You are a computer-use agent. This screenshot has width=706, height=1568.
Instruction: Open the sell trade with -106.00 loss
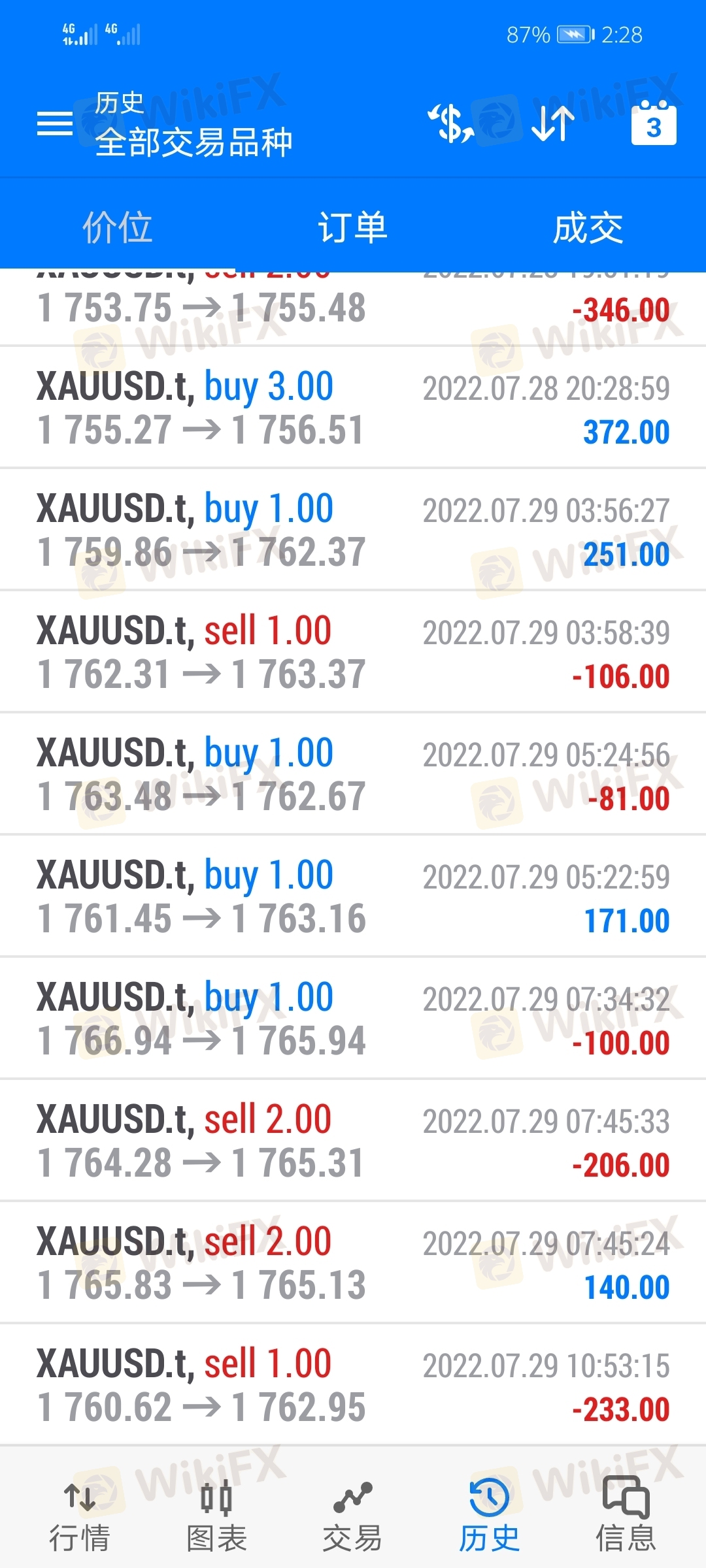[353, 652]
